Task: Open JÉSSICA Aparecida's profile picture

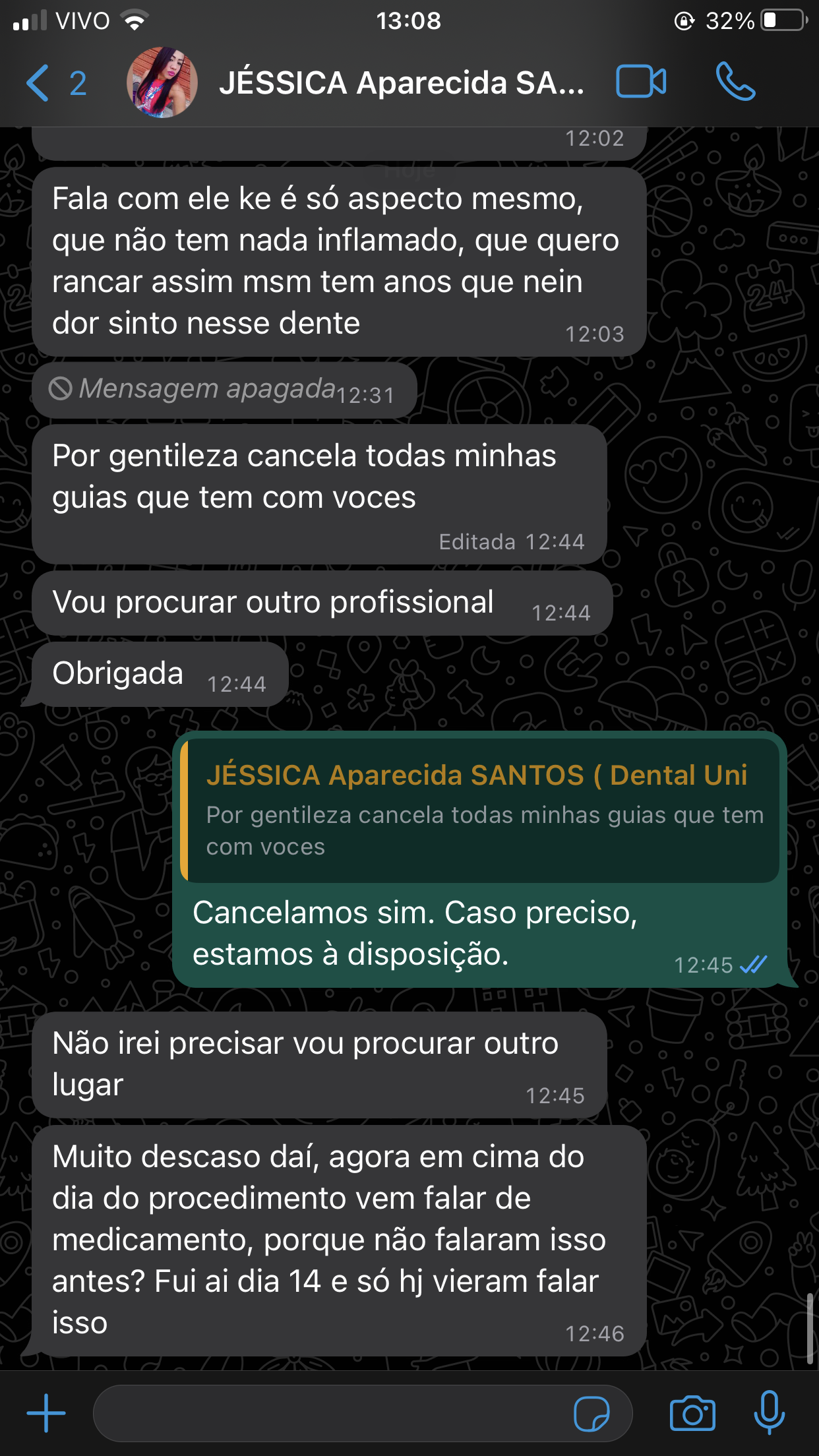Action: 162,83
